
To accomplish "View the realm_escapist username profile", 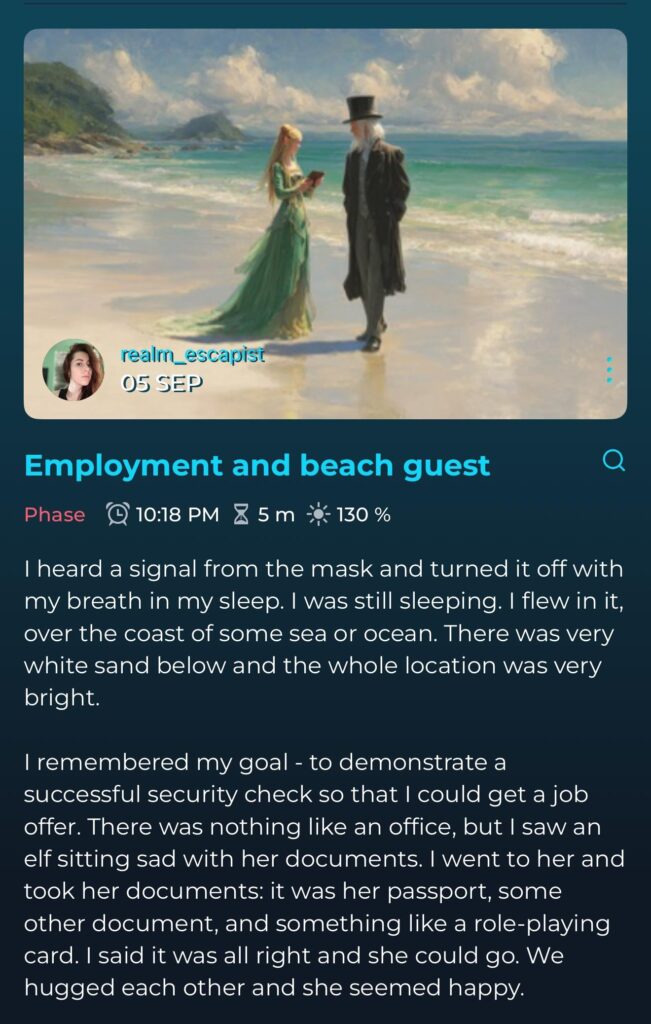I will point(192,355).
